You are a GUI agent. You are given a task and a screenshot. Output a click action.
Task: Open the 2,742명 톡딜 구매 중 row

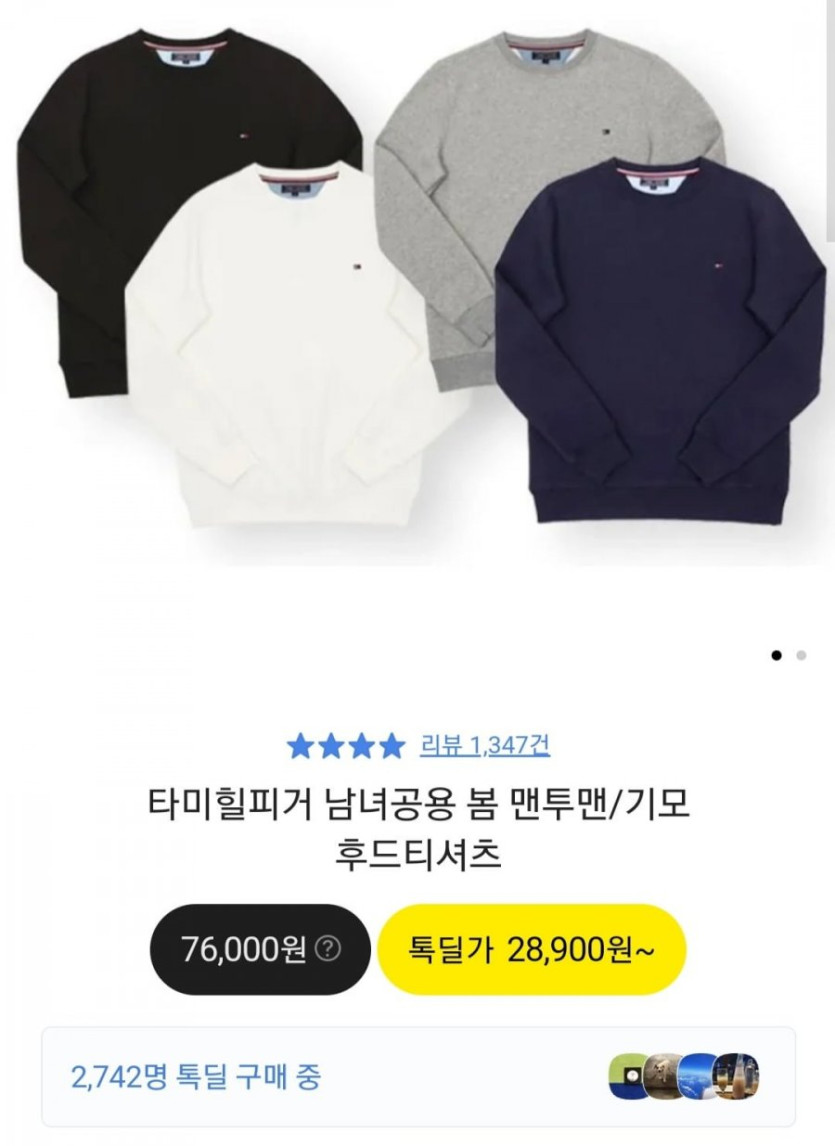pos(418,1076)
